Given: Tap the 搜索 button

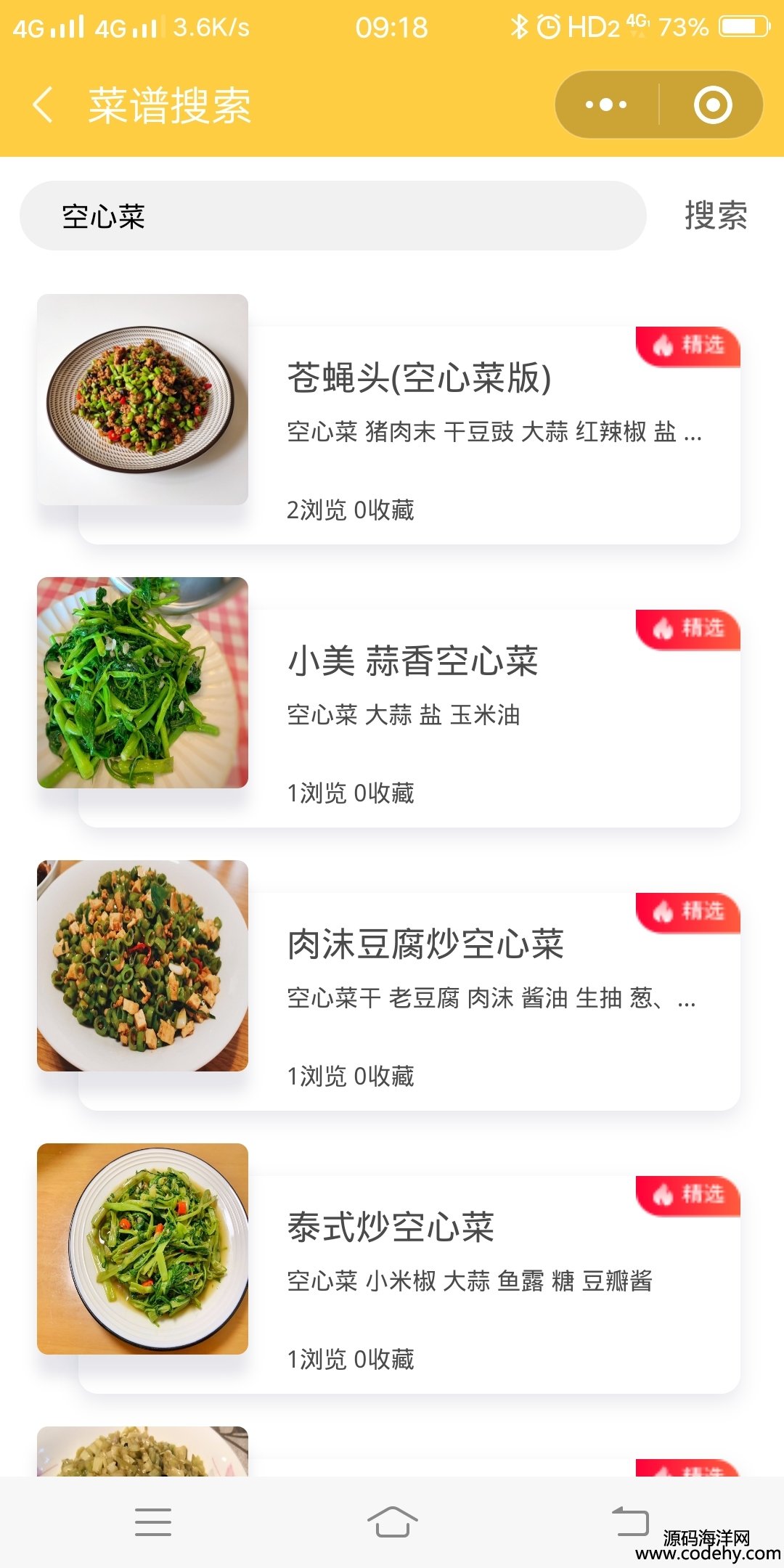Looking at the screenshot, I should click(x=716, y=216).
